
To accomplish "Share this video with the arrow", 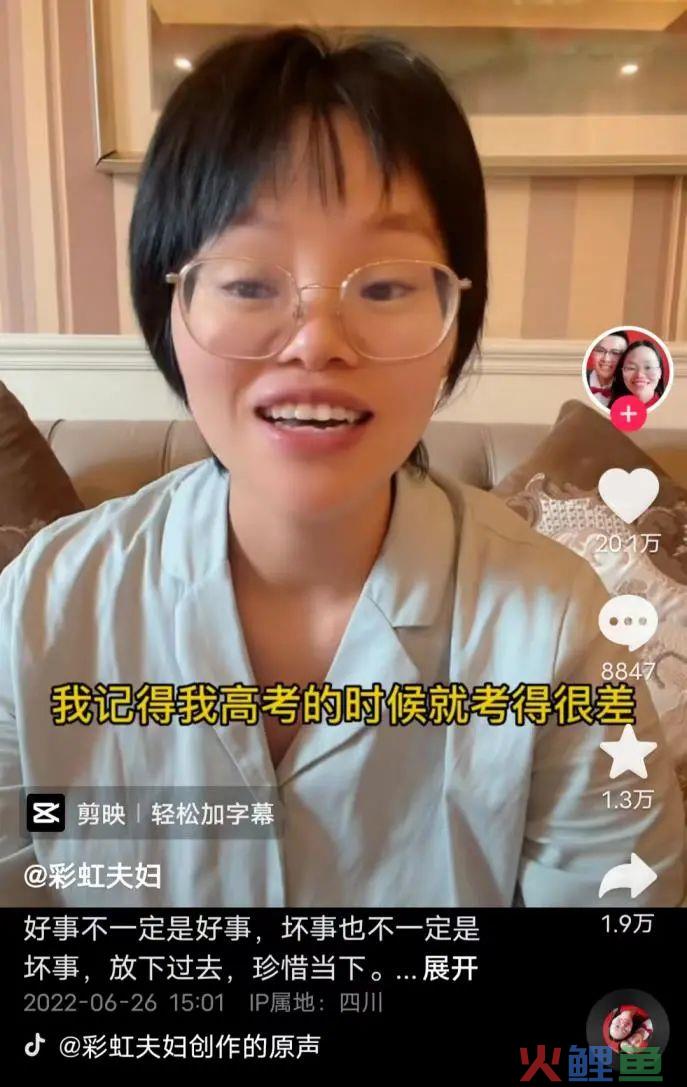I will tap(628, 878).
